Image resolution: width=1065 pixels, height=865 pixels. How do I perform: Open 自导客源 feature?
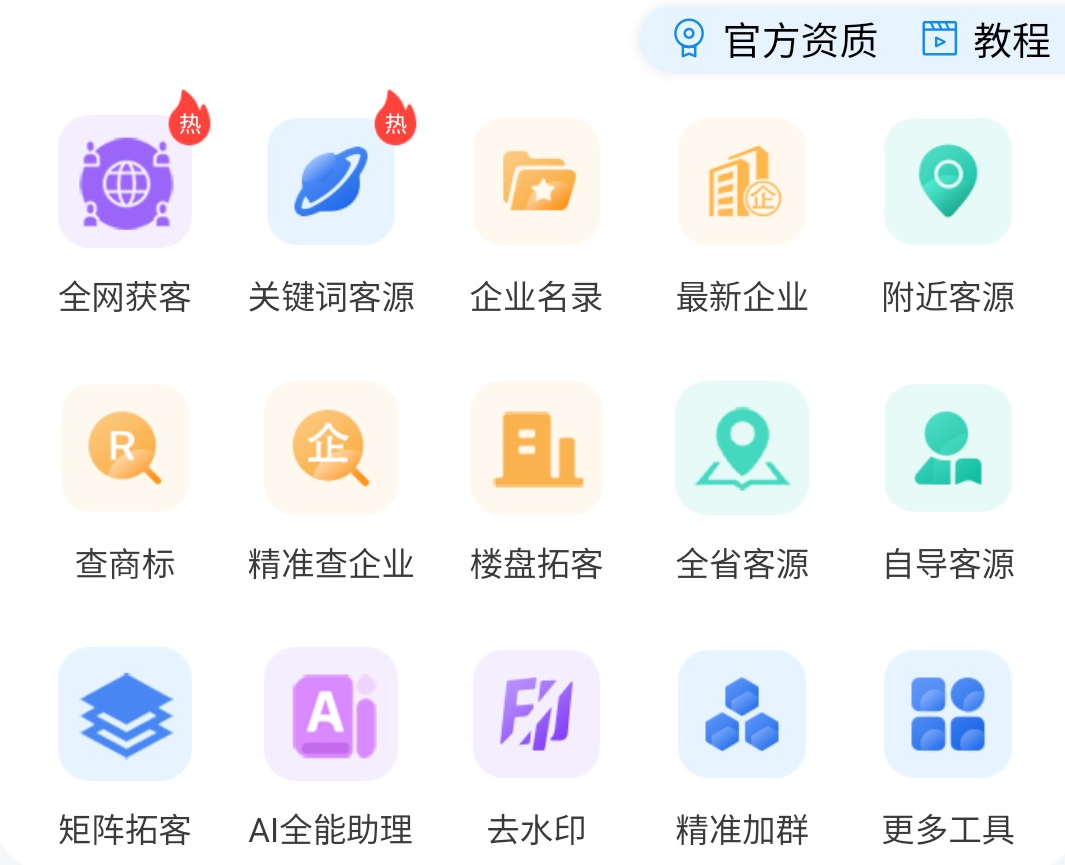tap(948, 448)
